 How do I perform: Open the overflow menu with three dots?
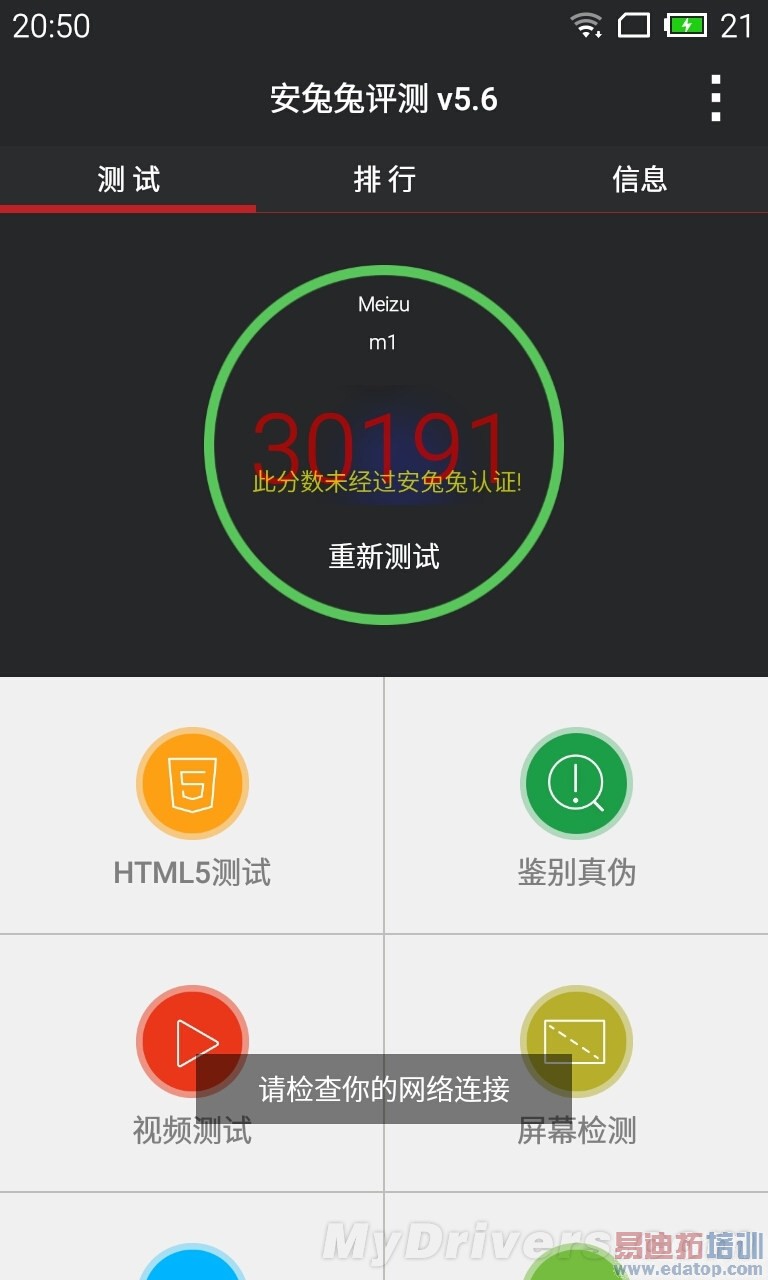(x=716, y=99)
